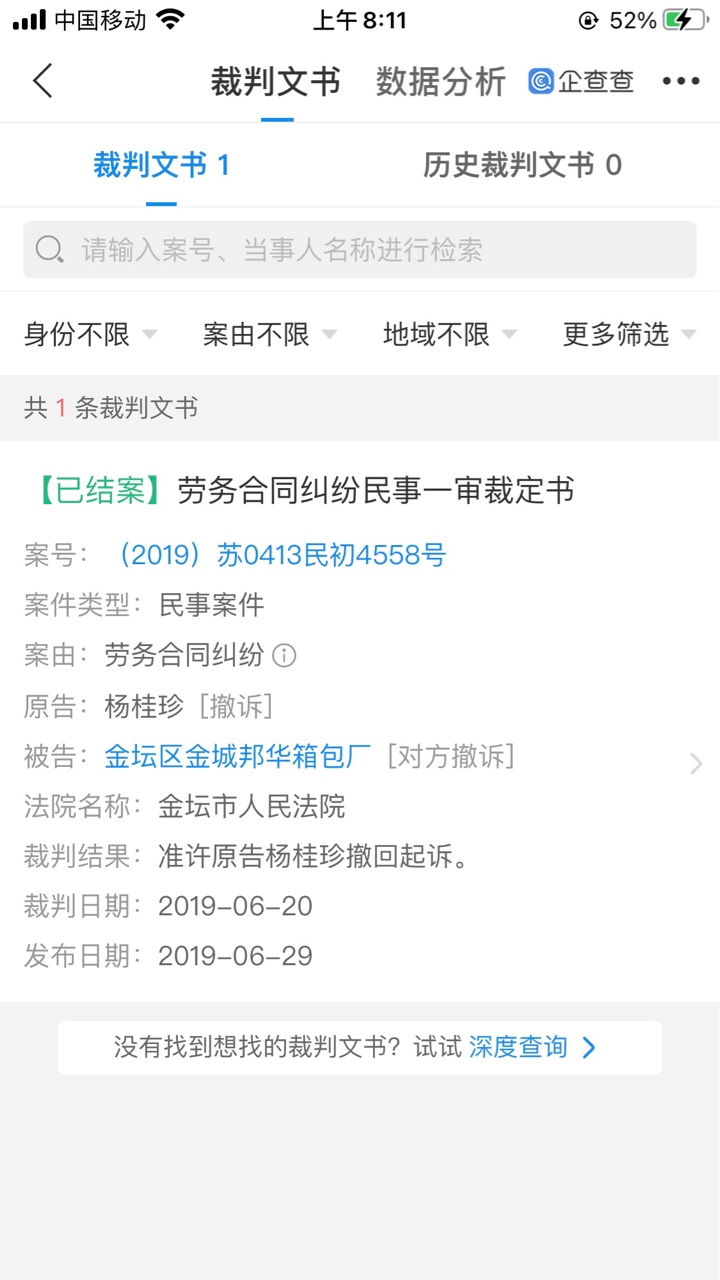Open the 劳务合同纠纷民事一审裁定书 document
Screen dimensions: 720x1280
376,490
